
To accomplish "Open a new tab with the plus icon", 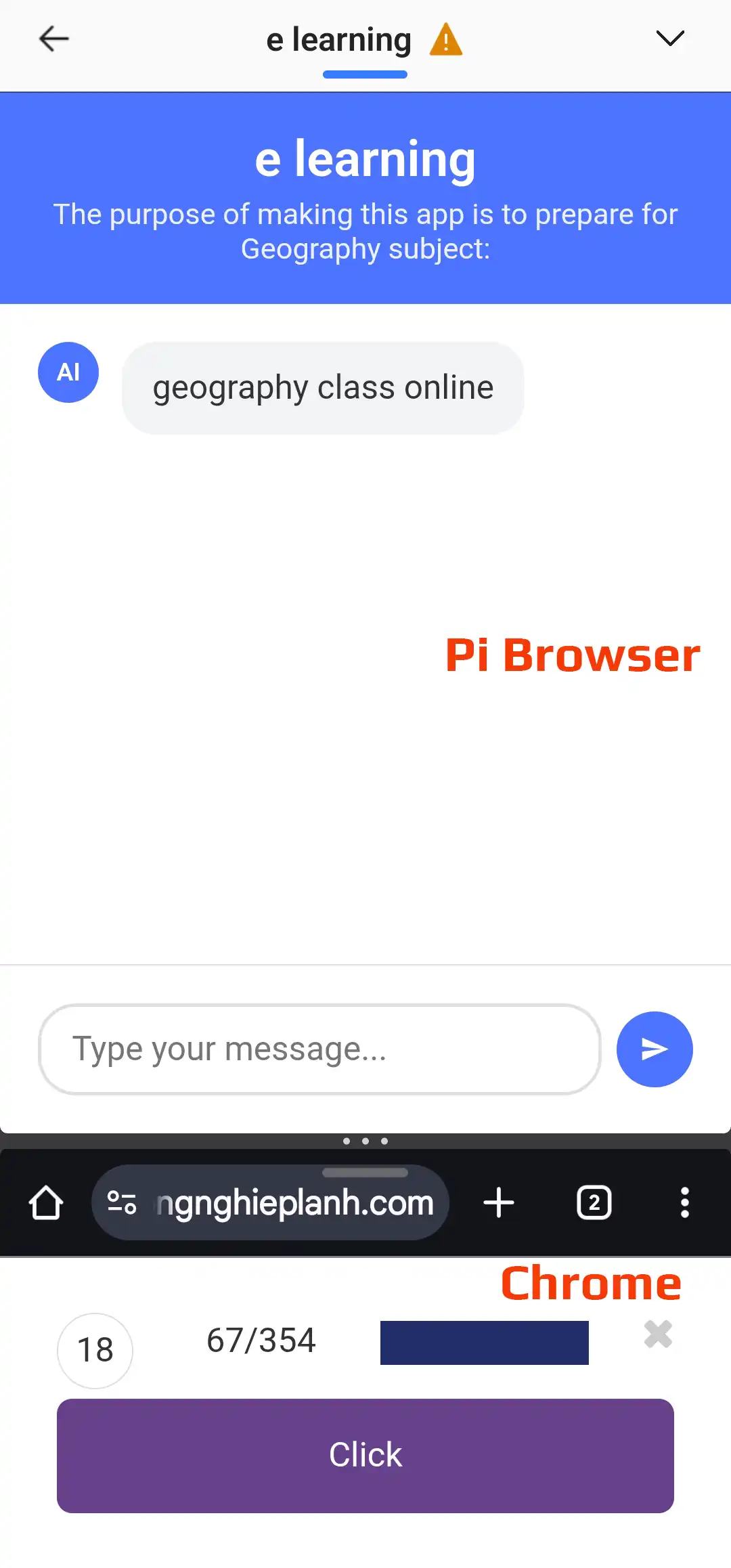I will click(499, 1202).
